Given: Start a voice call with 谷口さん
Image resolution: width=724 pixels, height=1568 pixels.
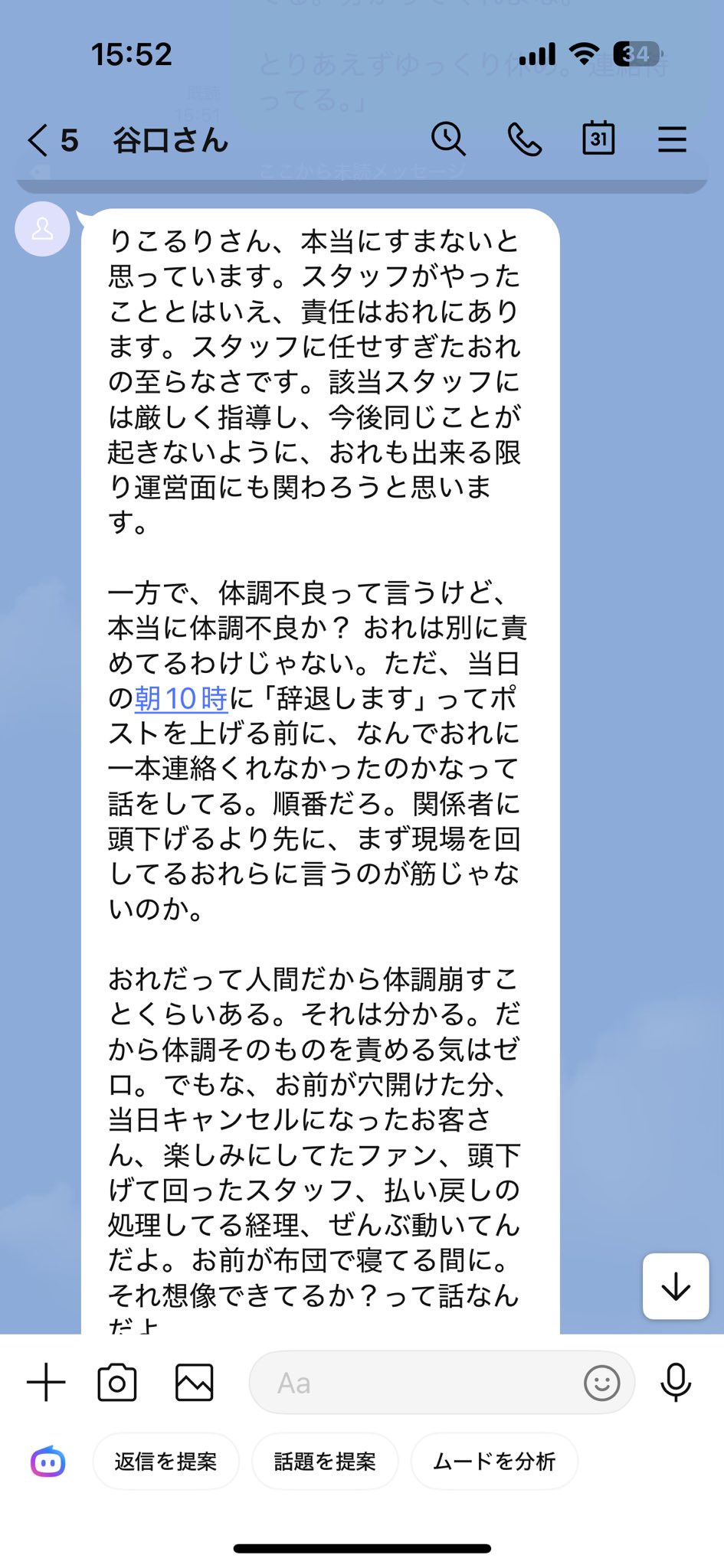Looking at the screenshot, I should click(x=525, y=139).
